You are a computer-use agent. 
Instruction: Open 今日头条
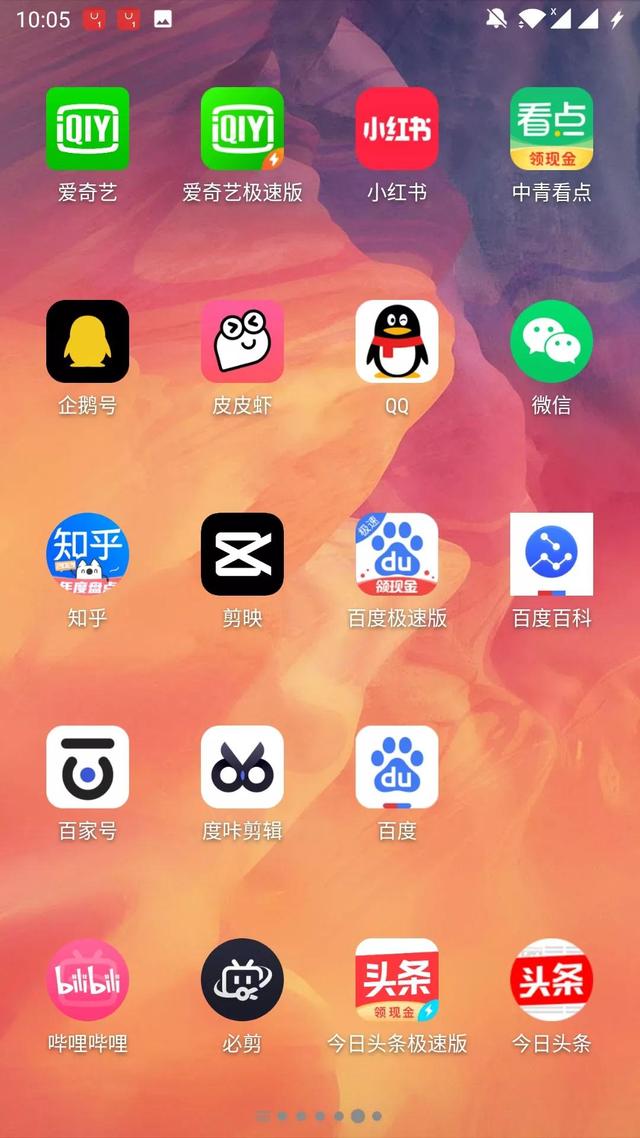[x=551, y=980]
